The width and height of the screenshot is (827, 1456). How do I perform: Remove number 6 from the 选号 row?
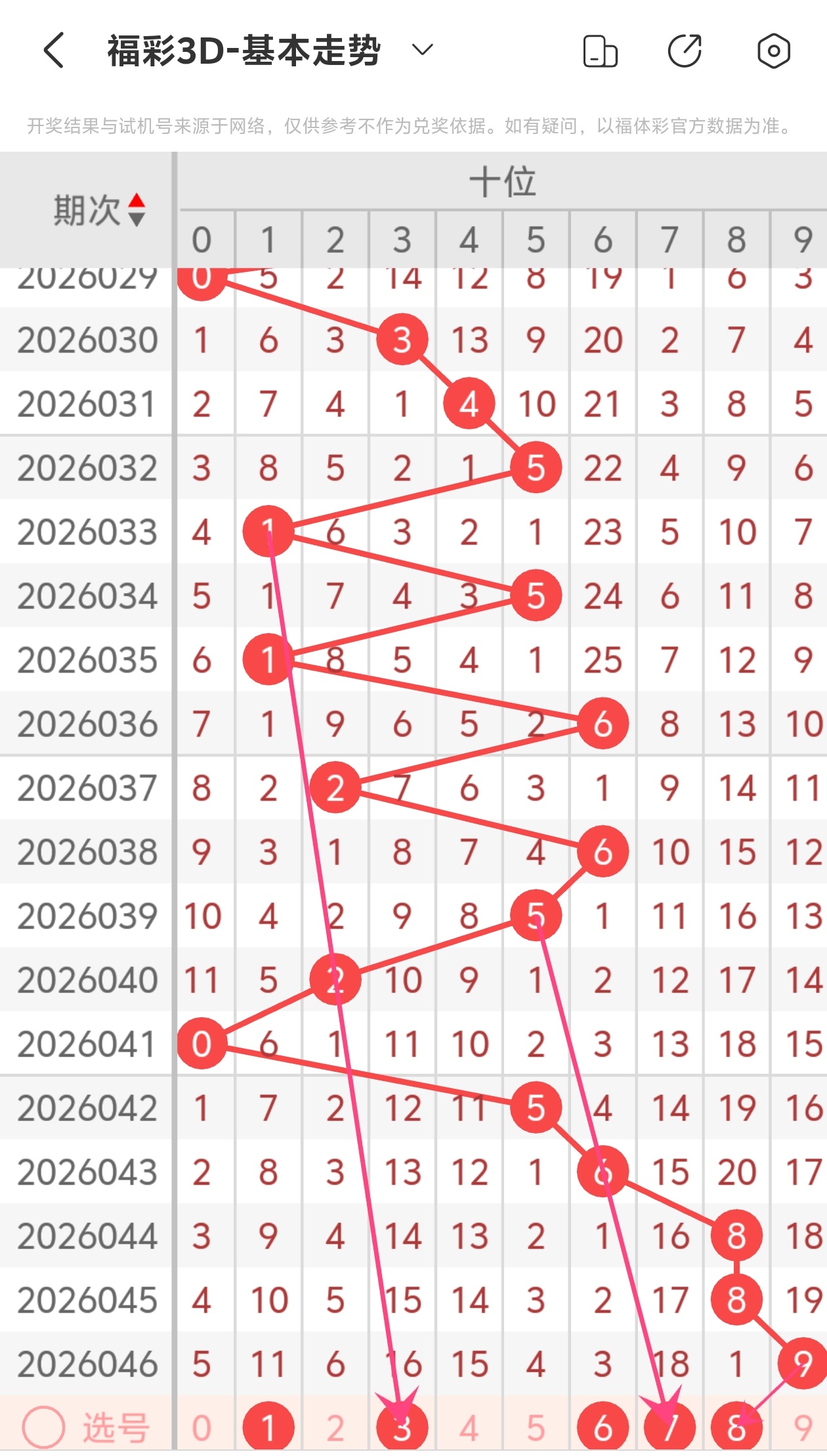click(603, 1428)
